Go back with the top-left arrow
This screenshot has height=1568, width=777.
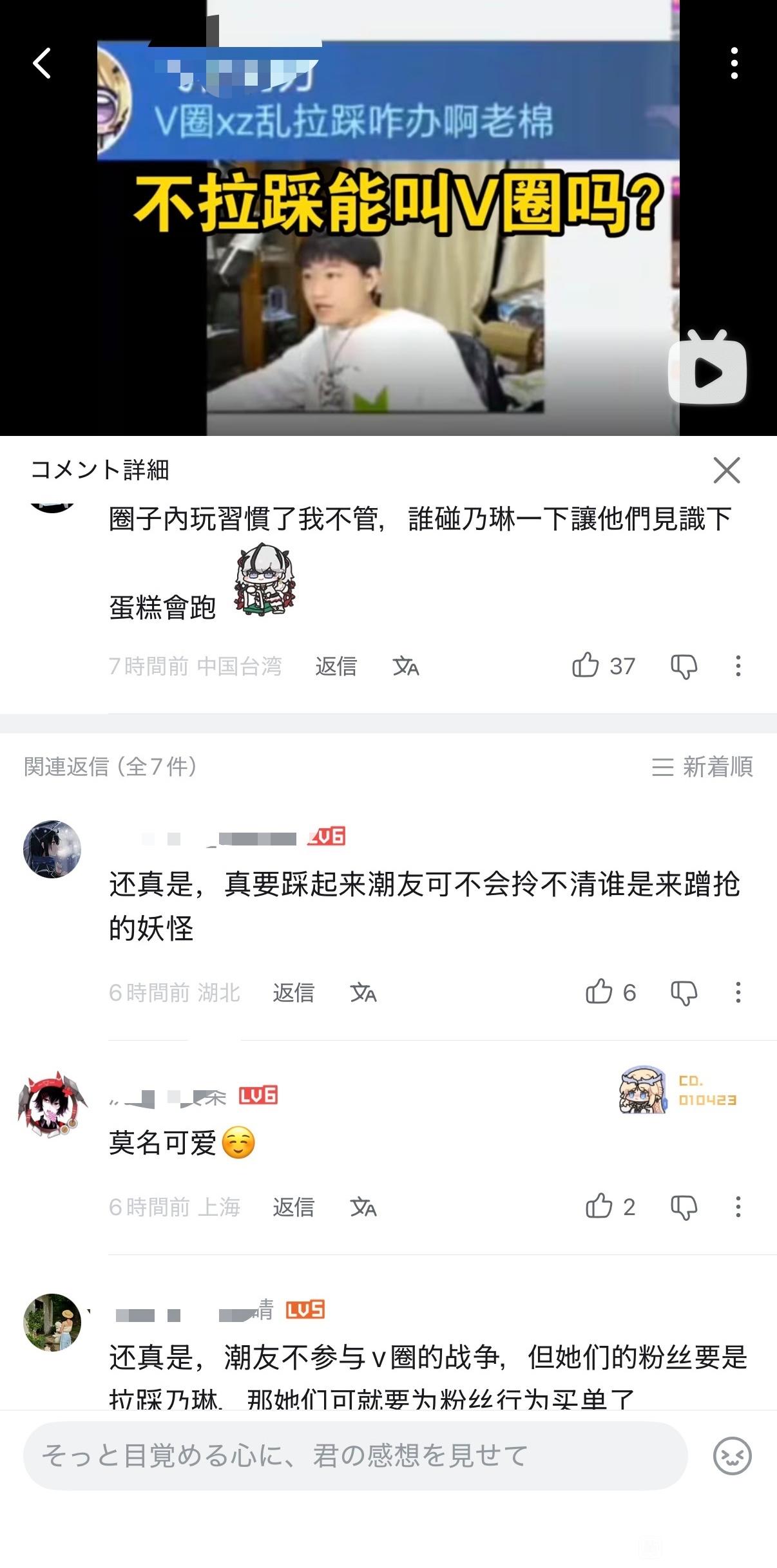pos(42,63)
